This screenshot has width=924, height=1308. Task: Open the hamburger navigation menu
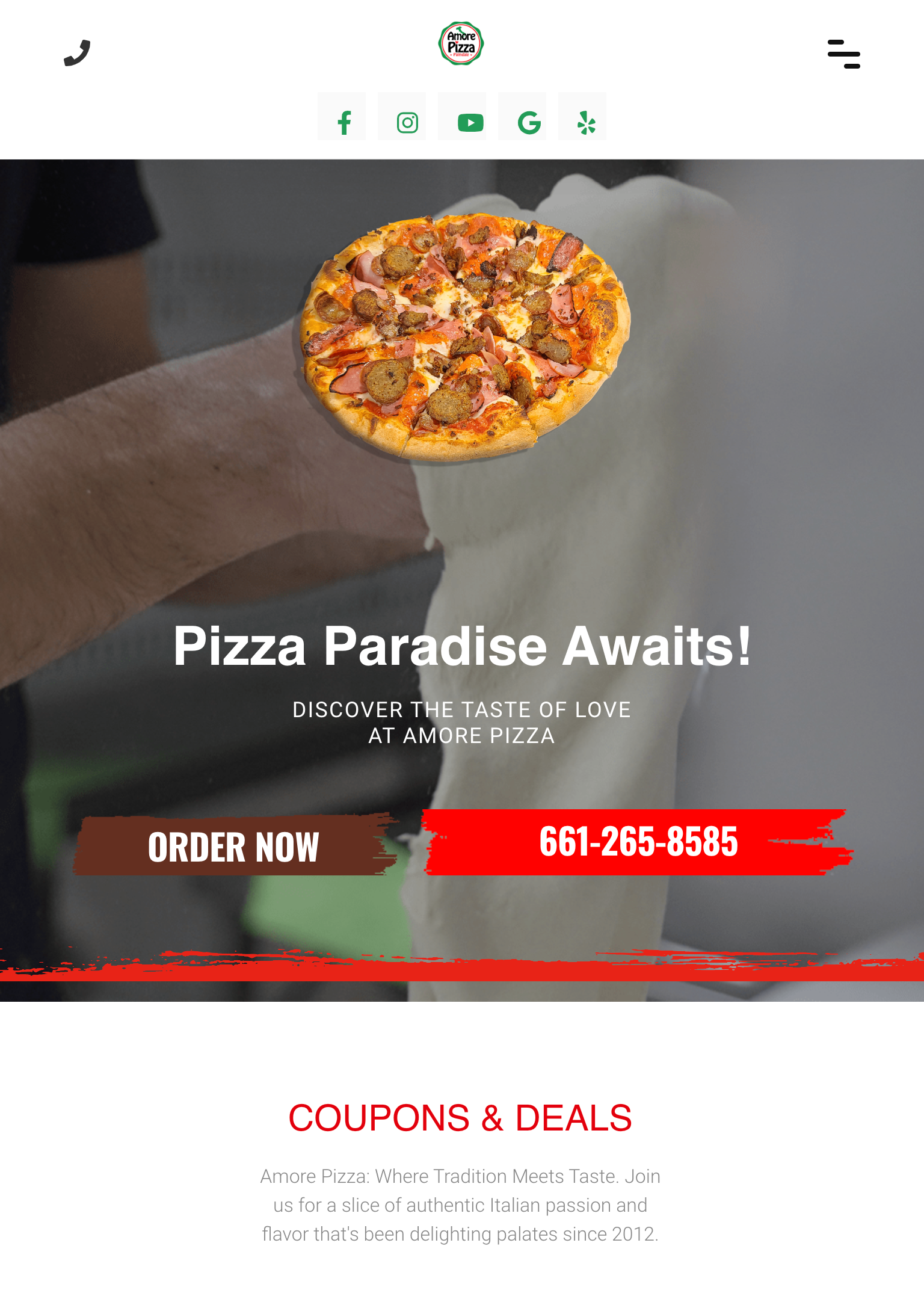pos(843,54)
